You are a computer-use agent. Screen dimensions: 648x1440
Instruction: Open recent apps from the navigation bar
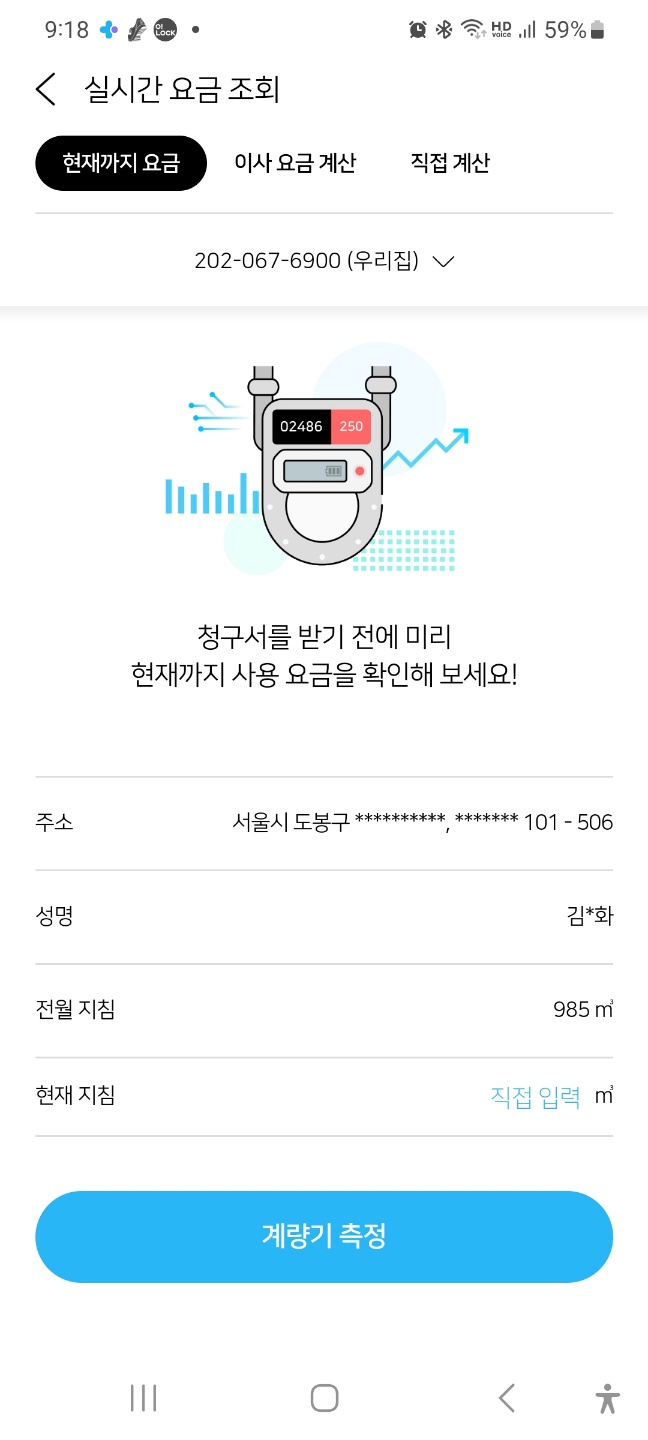(144, 1398)
